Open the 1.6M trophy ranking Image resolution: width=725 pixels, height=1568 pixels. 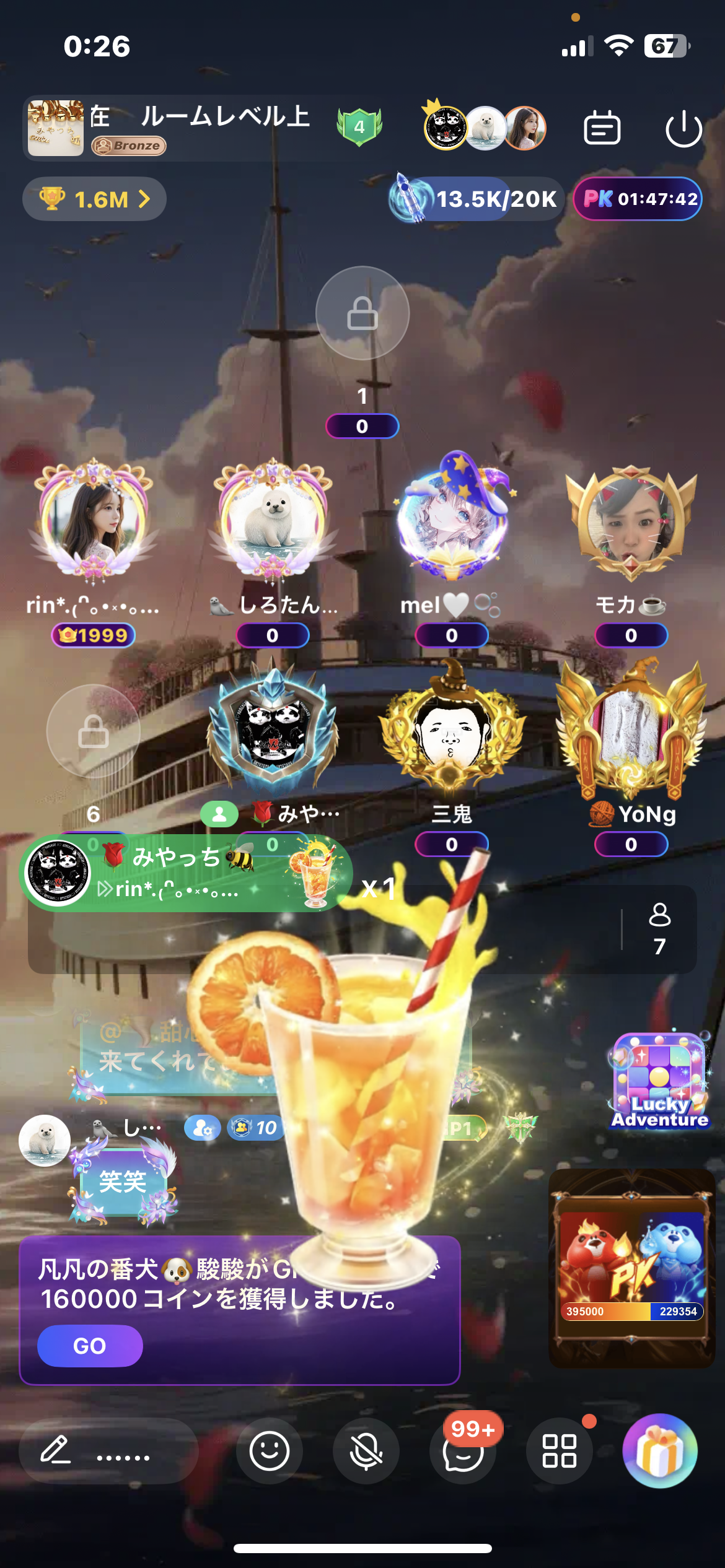(94, 199)
